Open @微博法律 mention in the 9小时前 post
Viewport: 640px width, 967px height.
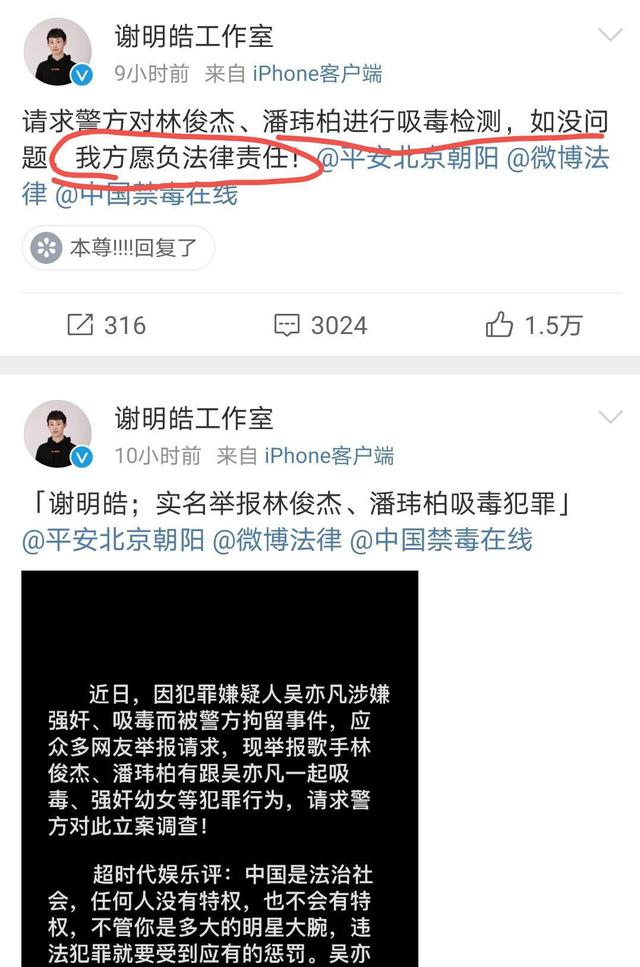click(559, 159)
